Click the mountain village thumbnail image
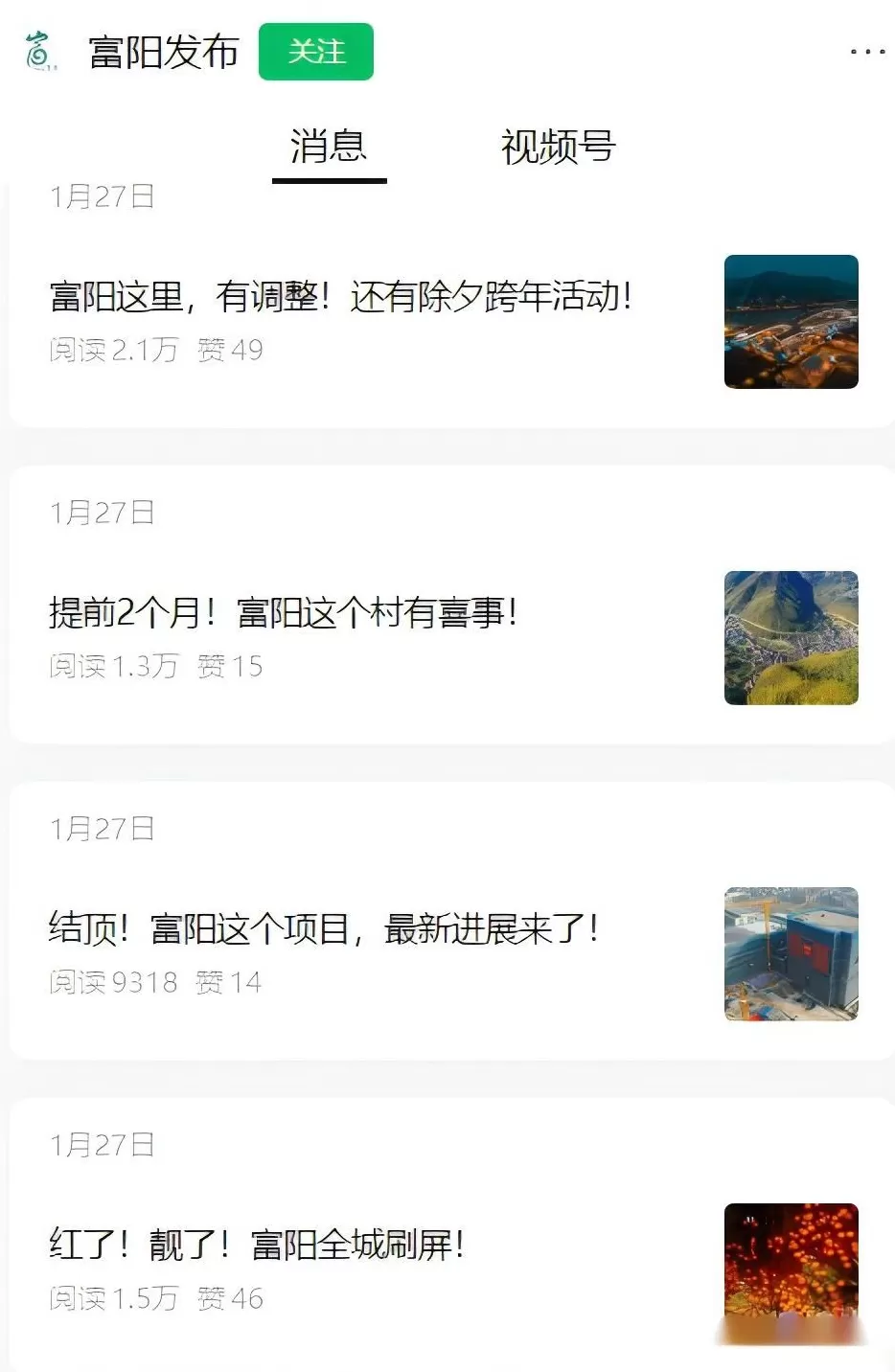 (x=791, y=638)
